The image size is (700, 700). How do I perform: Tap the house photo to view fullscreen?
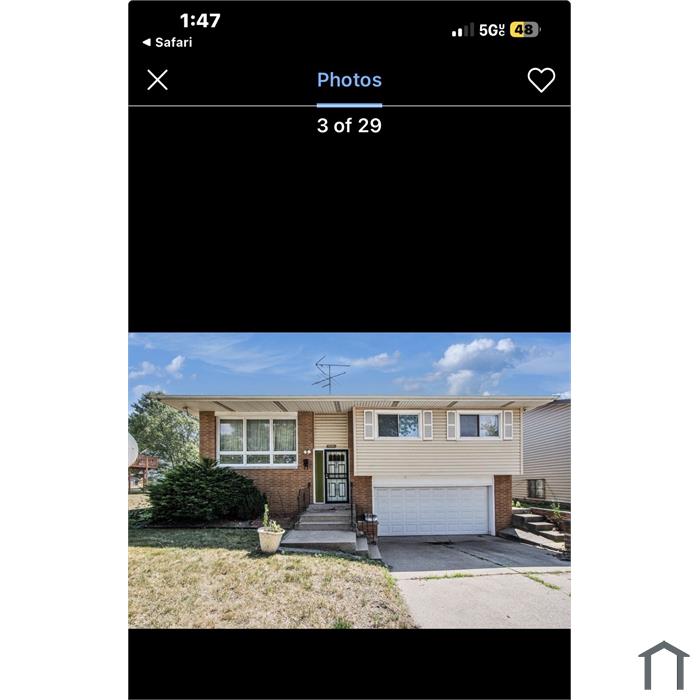coord(349,480)
